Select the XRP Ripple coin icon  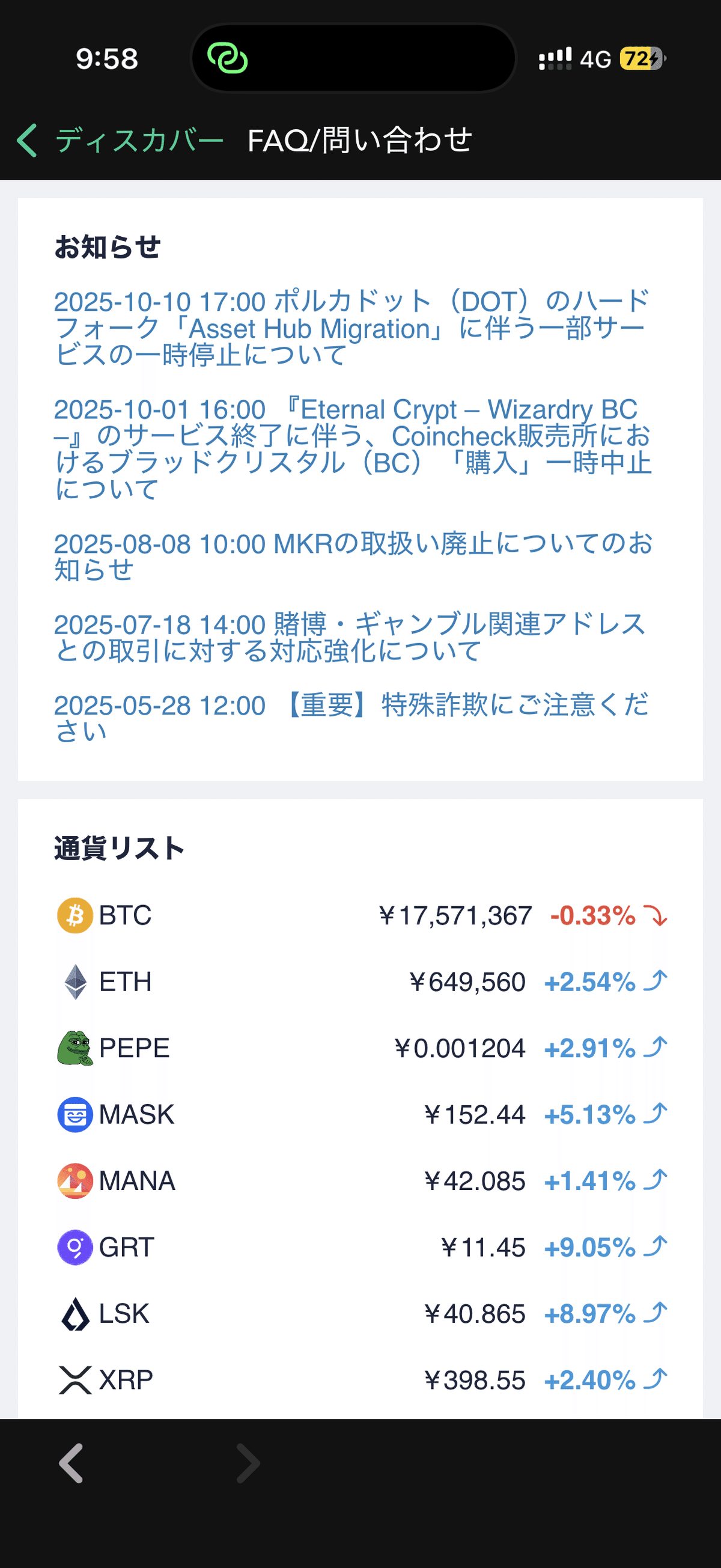coord(75,1379)
